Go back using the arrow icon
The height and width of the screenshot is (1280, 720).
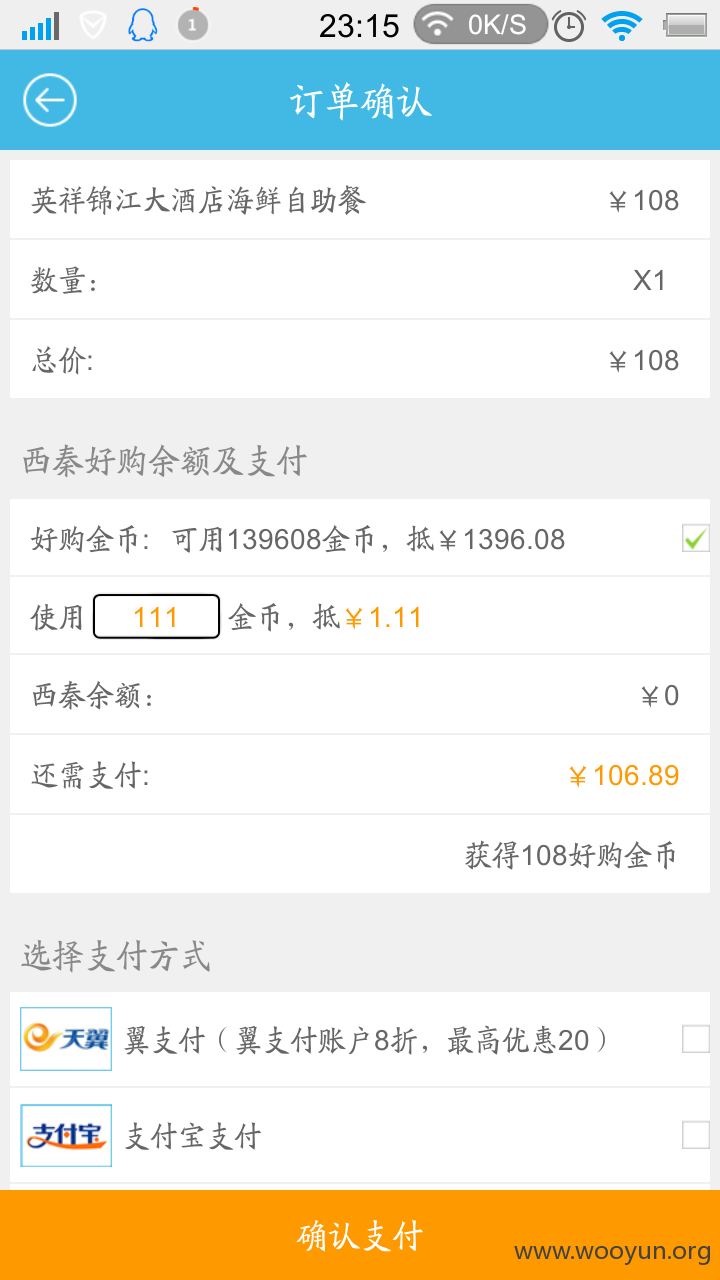coord(49,100)
